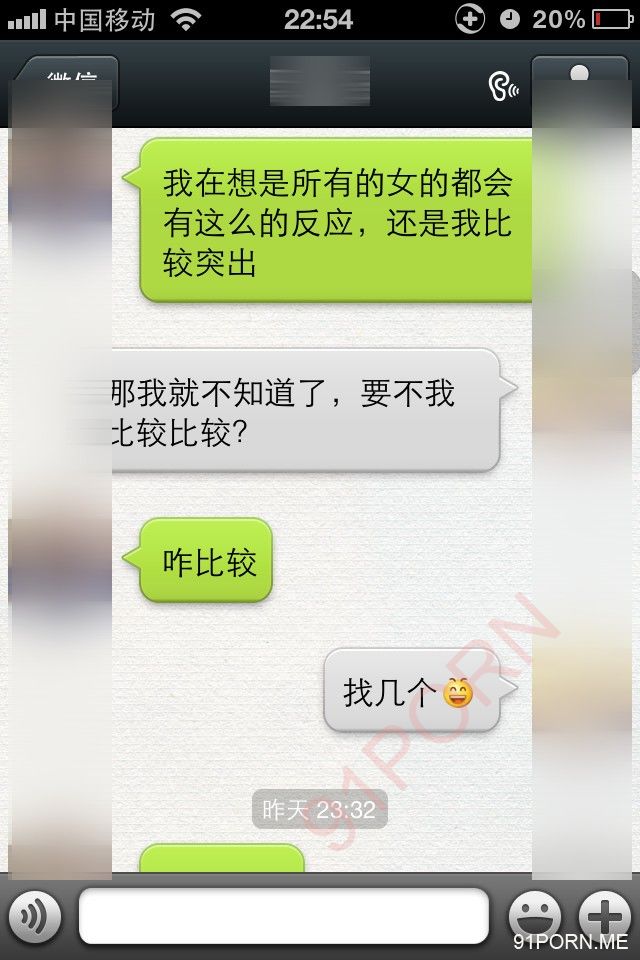
Task: Open the plus attachment menu
Action: (605, 916)
